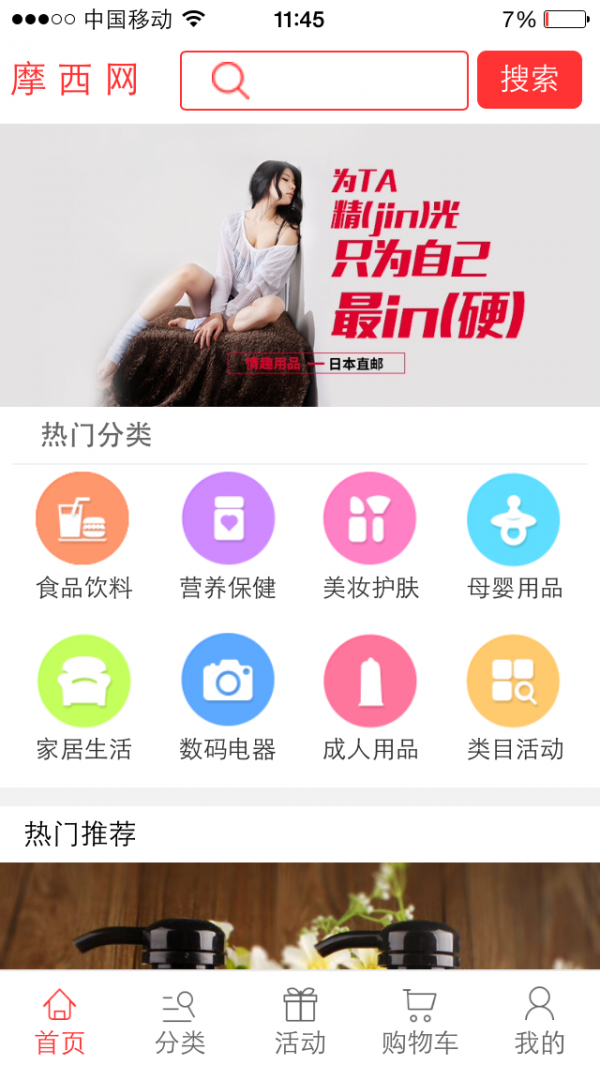Open the 活动 tab
This screenshot has width=600, height=1065.
click(300, 1020)
